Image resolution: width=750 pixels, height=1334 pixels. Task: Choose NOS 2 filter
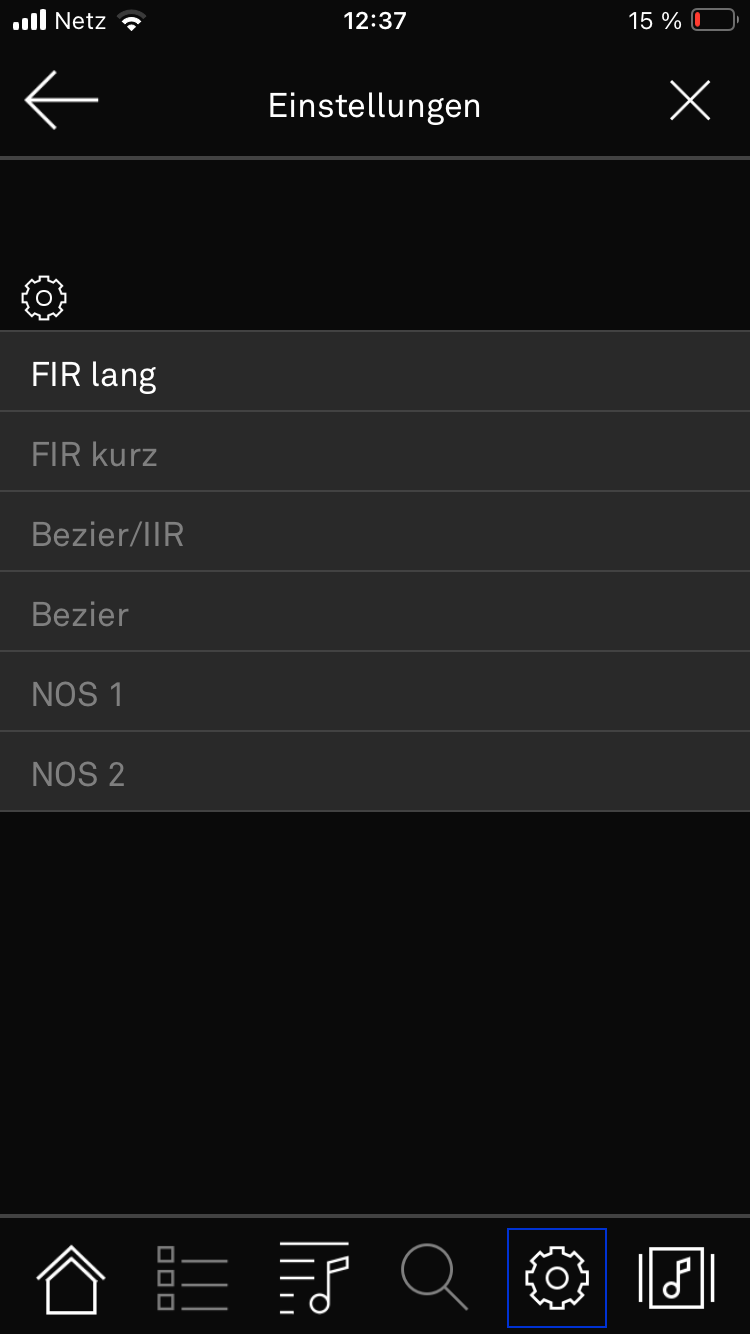click(x=375, y=772)
